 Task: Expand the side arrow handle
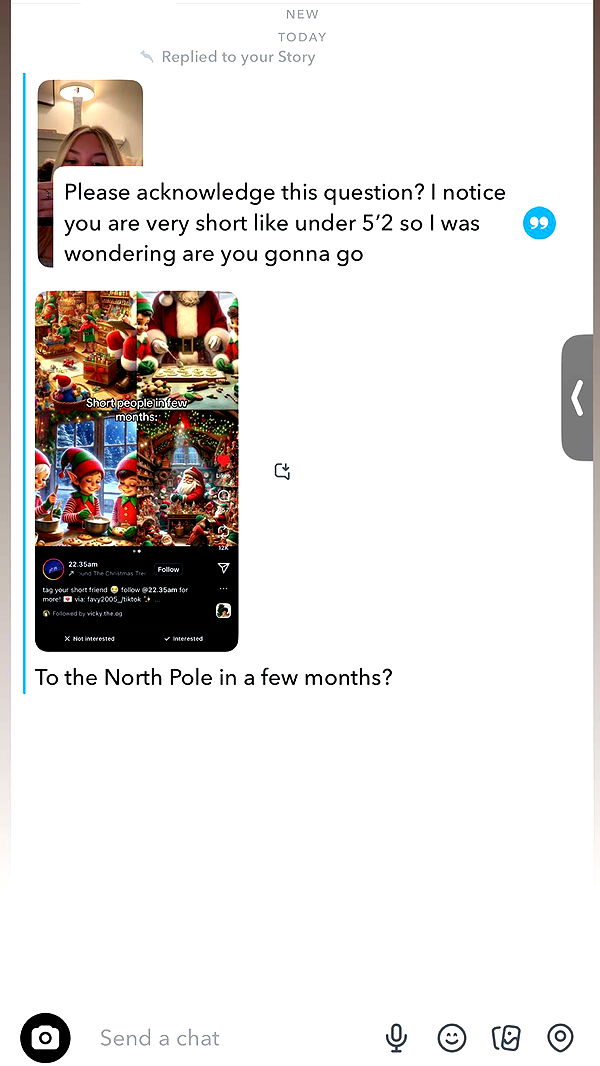coord(577,398)
